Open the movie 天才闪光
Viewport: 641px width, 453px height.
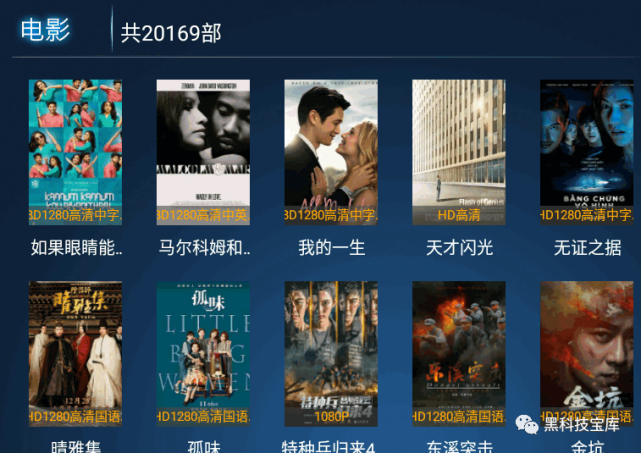tap(459, 152)
